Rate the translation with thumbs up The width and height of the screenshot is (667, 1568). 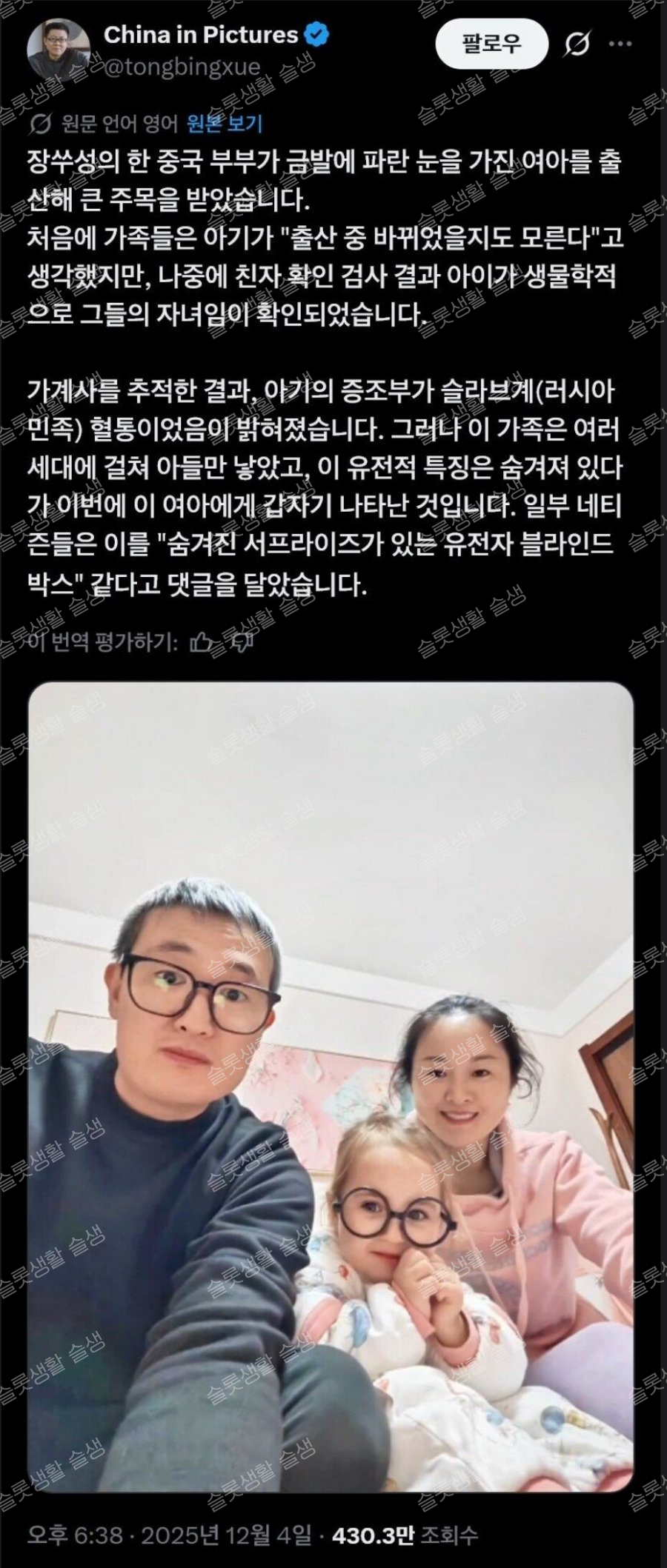(201, 641)
